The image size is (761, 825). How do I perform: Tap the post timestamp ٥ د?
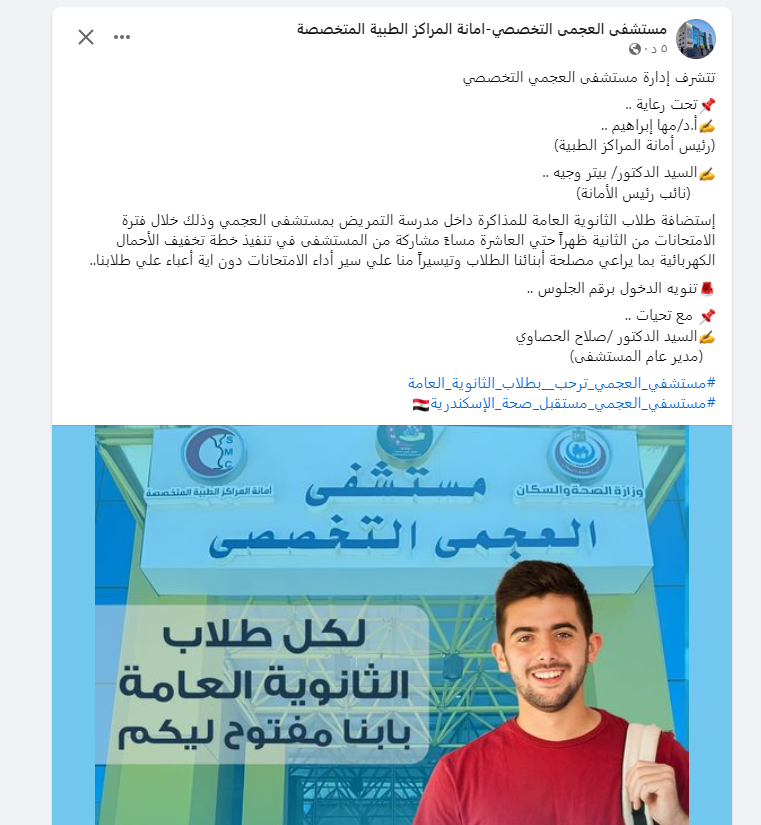[654, 48]
